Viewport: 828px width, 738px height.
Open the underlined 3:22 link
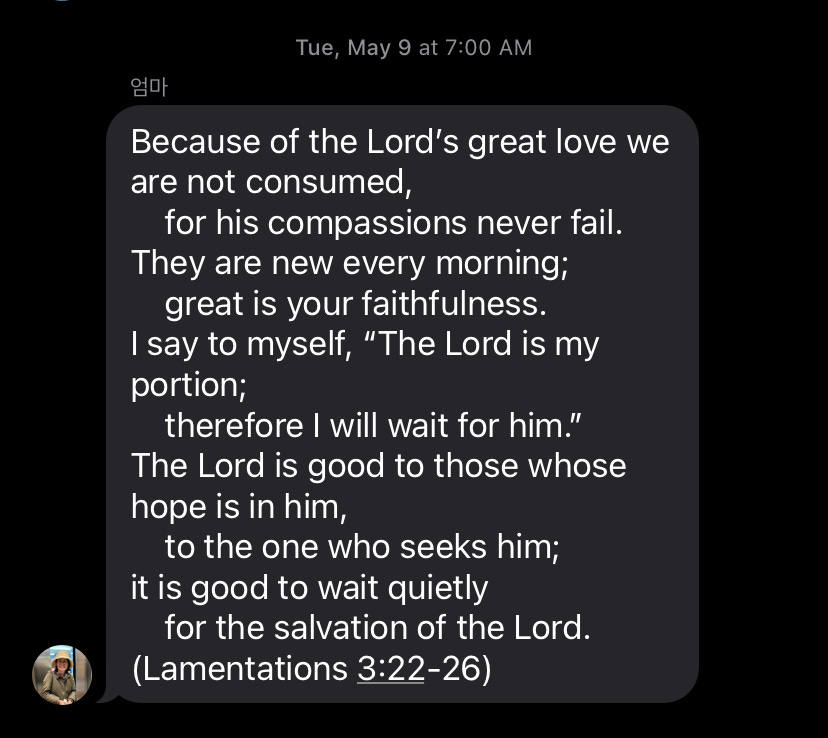click(390, 668)
